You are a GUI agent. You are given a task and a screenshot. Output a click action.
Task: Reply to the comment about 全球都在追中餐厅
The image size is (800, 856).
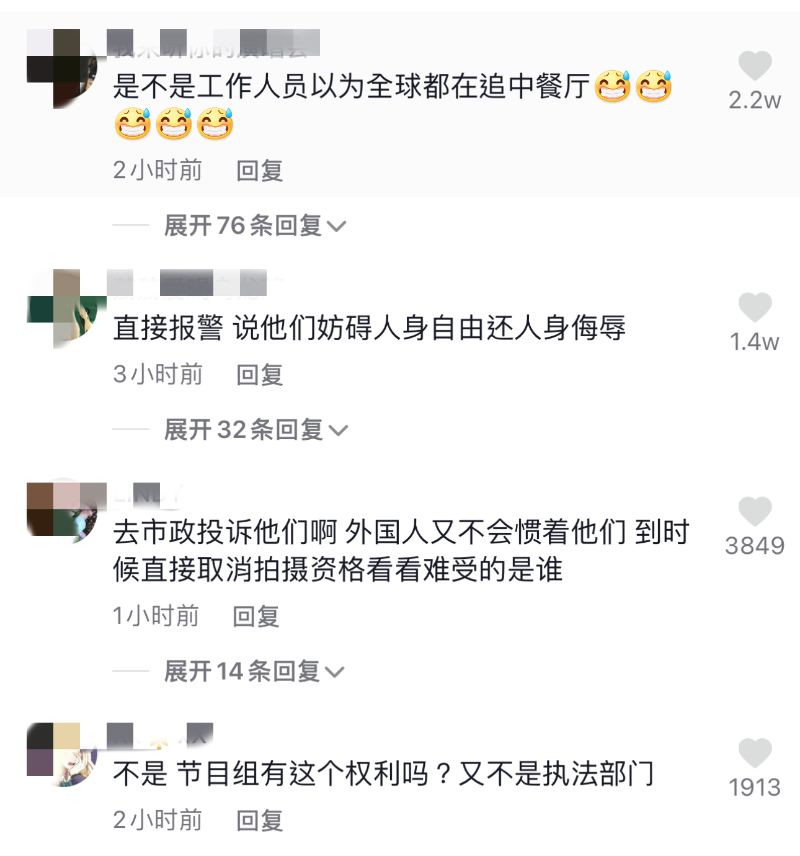260,171
